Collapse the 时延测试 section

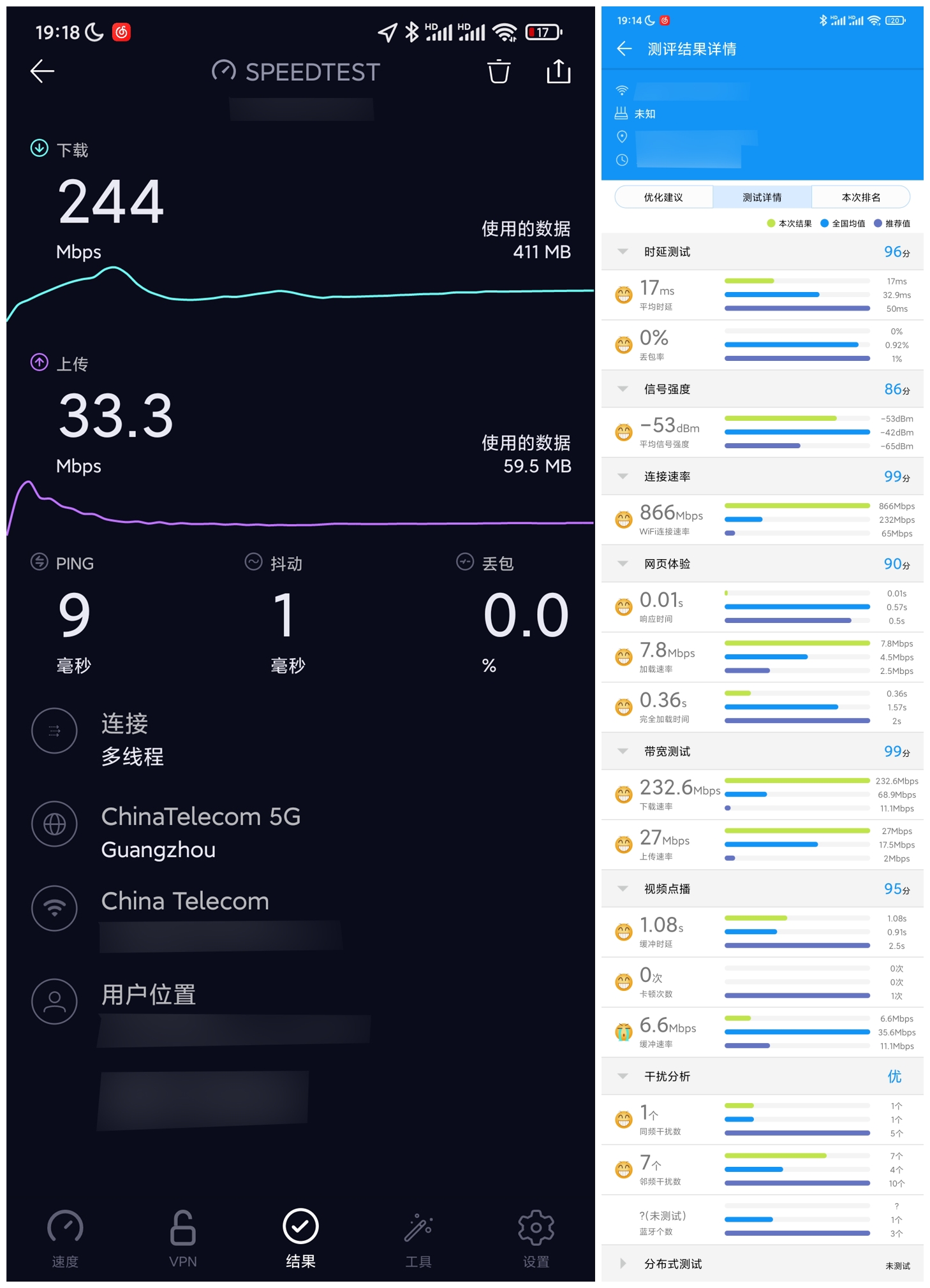coord(622,251)
